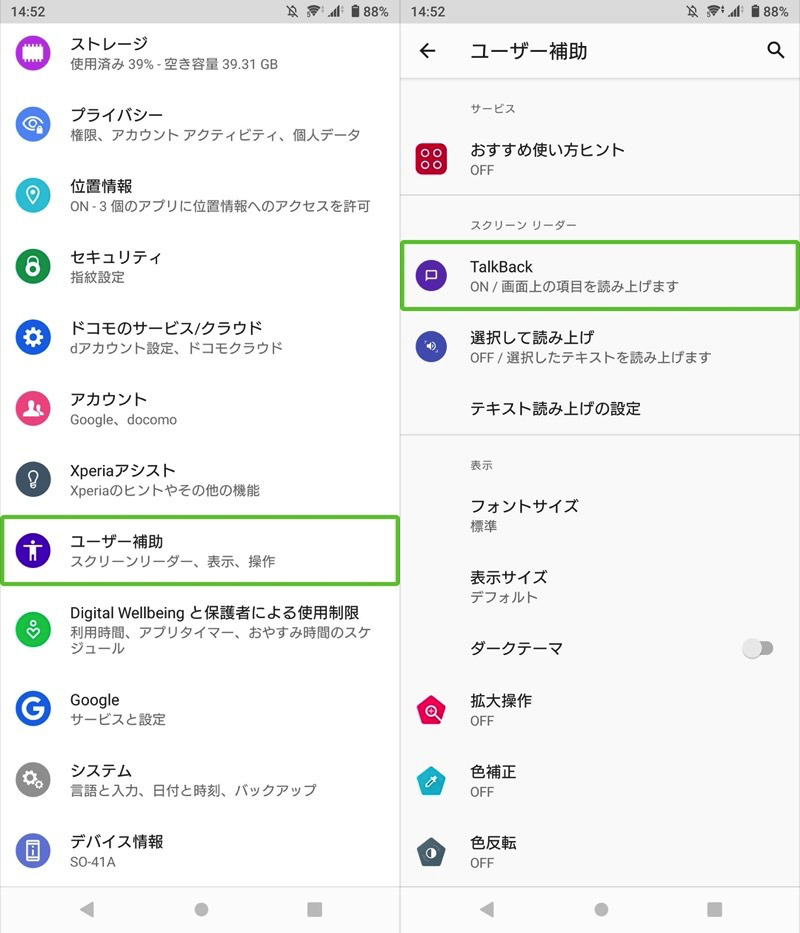Open ストレージ settings

[200, 53]
